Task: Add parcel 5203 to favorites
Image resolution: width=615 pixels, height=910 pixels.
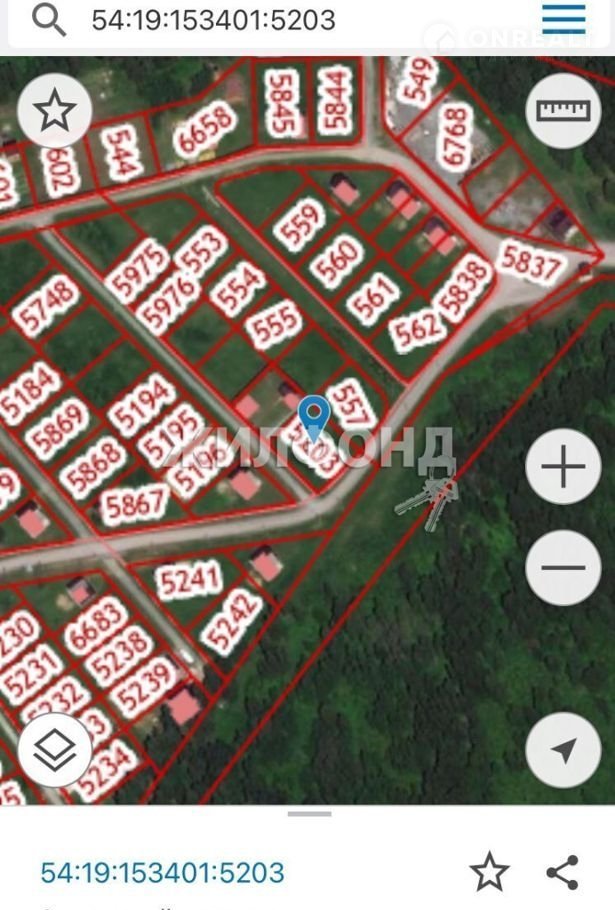Action: (x=489, y=872)
